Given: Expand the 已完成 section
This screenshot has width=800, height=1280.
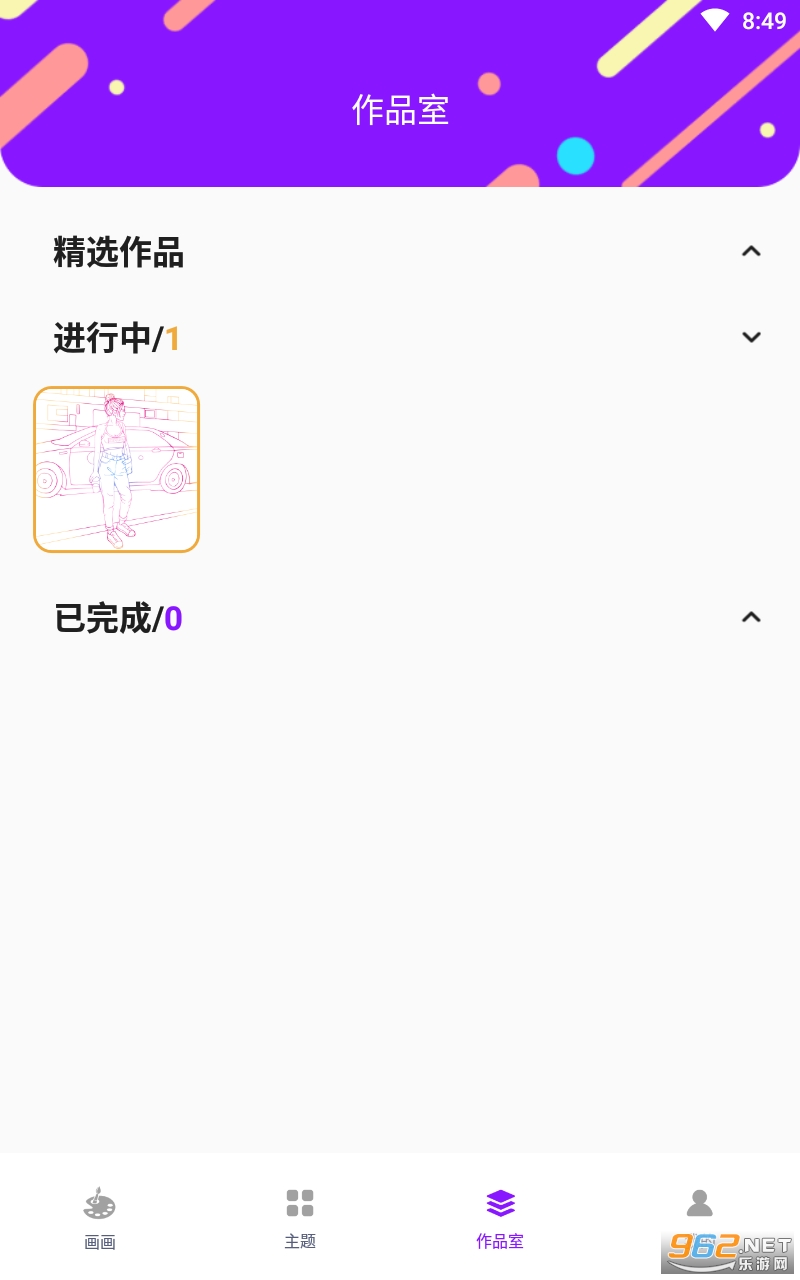Looking at the screenshot, I should (x=751, y=617).
